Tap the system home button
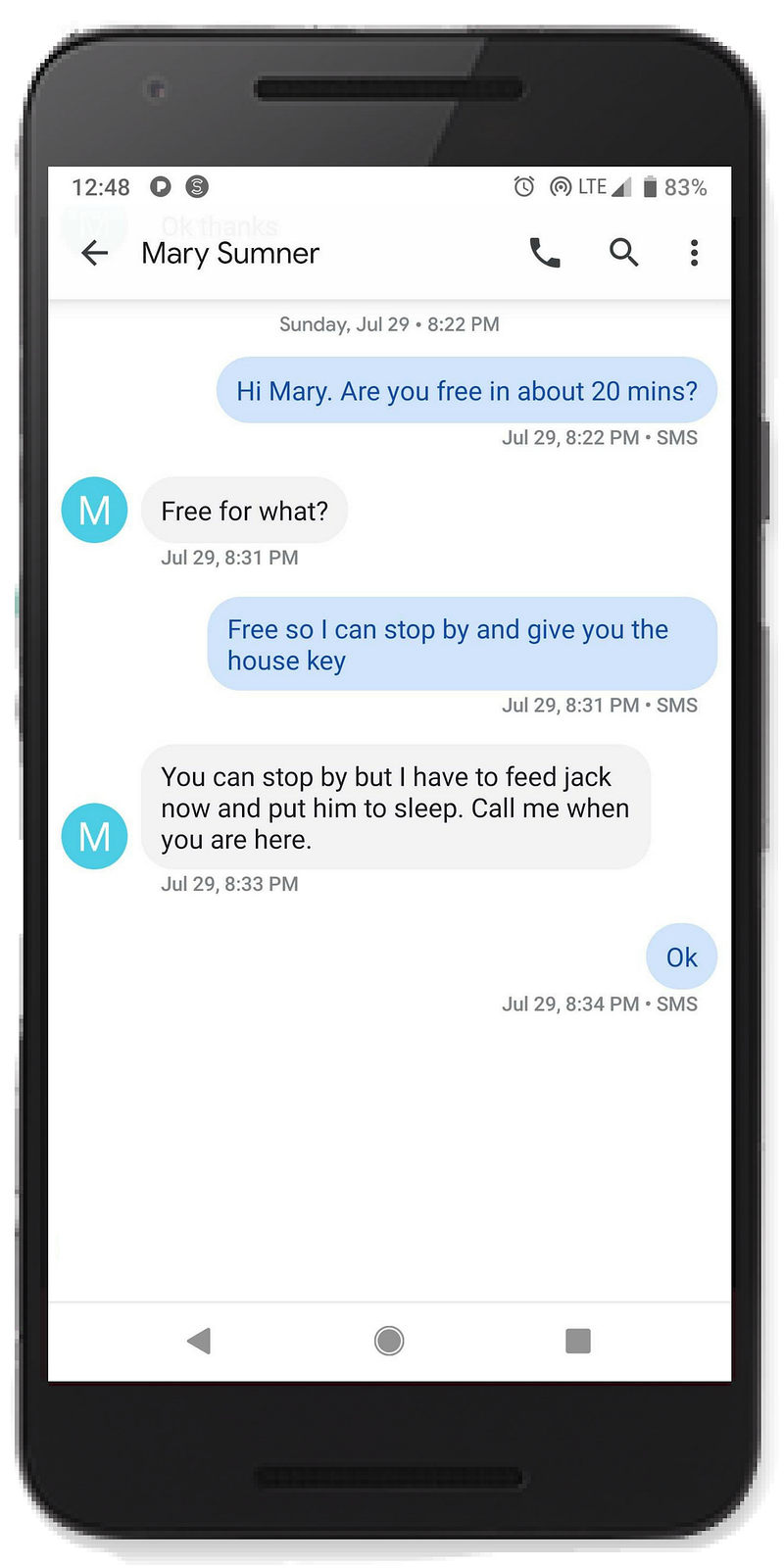 pyautogui.click(x=389, y=1340)
